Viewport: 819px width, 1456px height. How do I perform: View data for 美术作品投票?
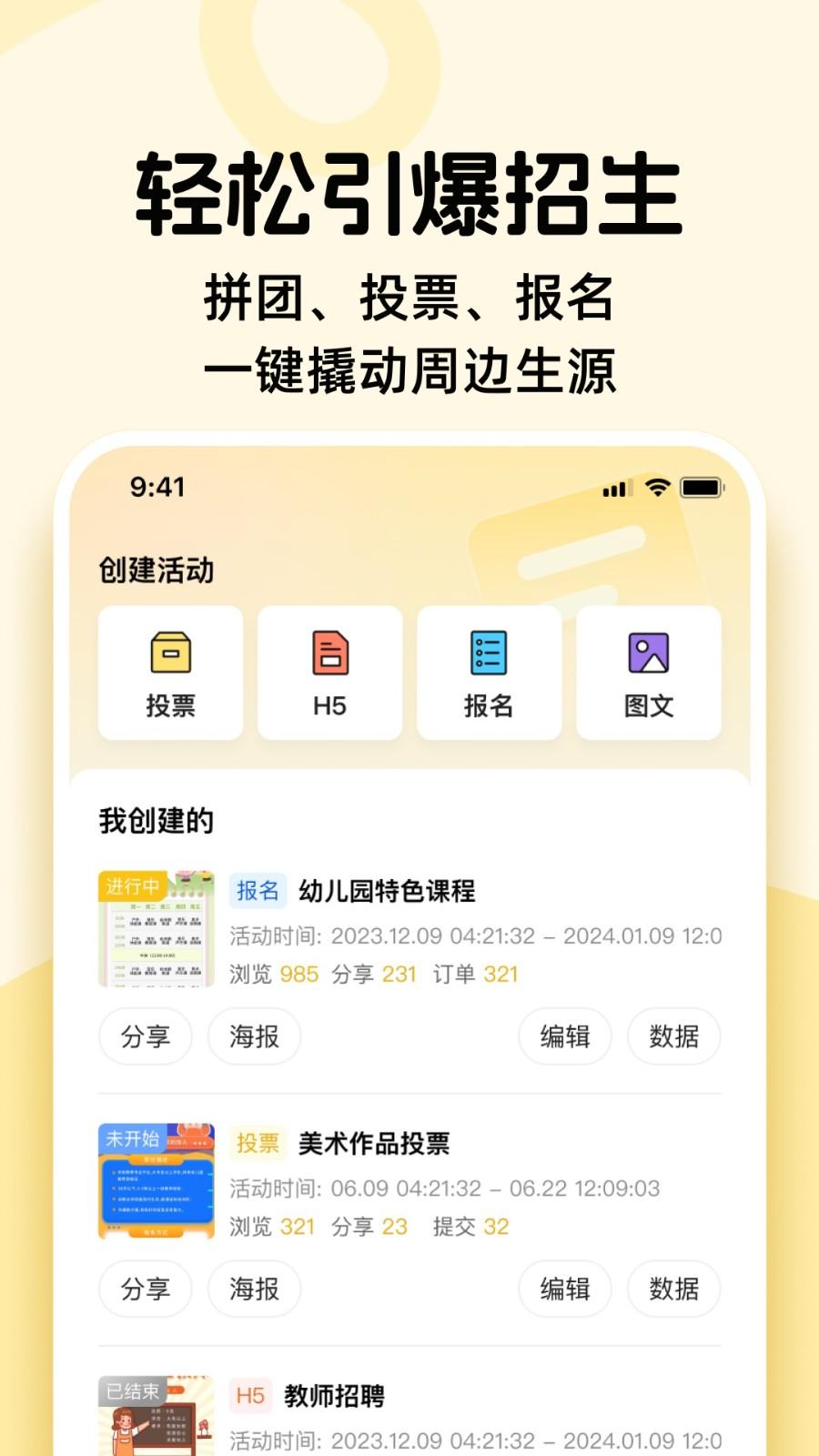point(673,1289)
